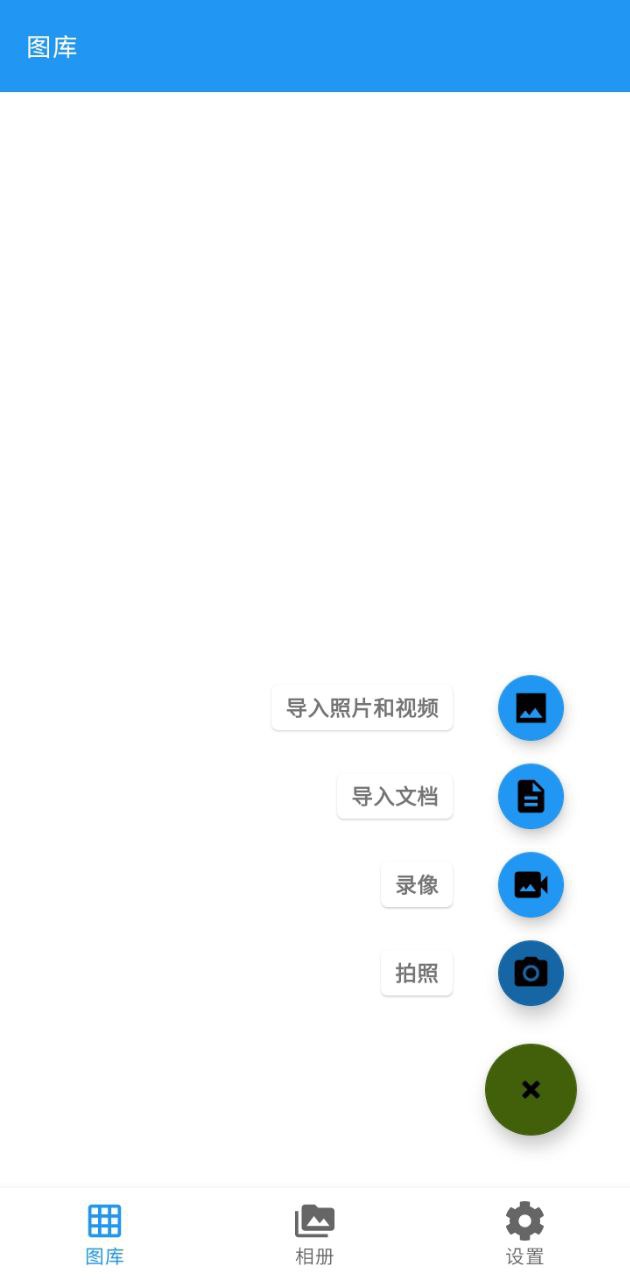
Task: Switch to the 相册 tab
Action: 315,1234
